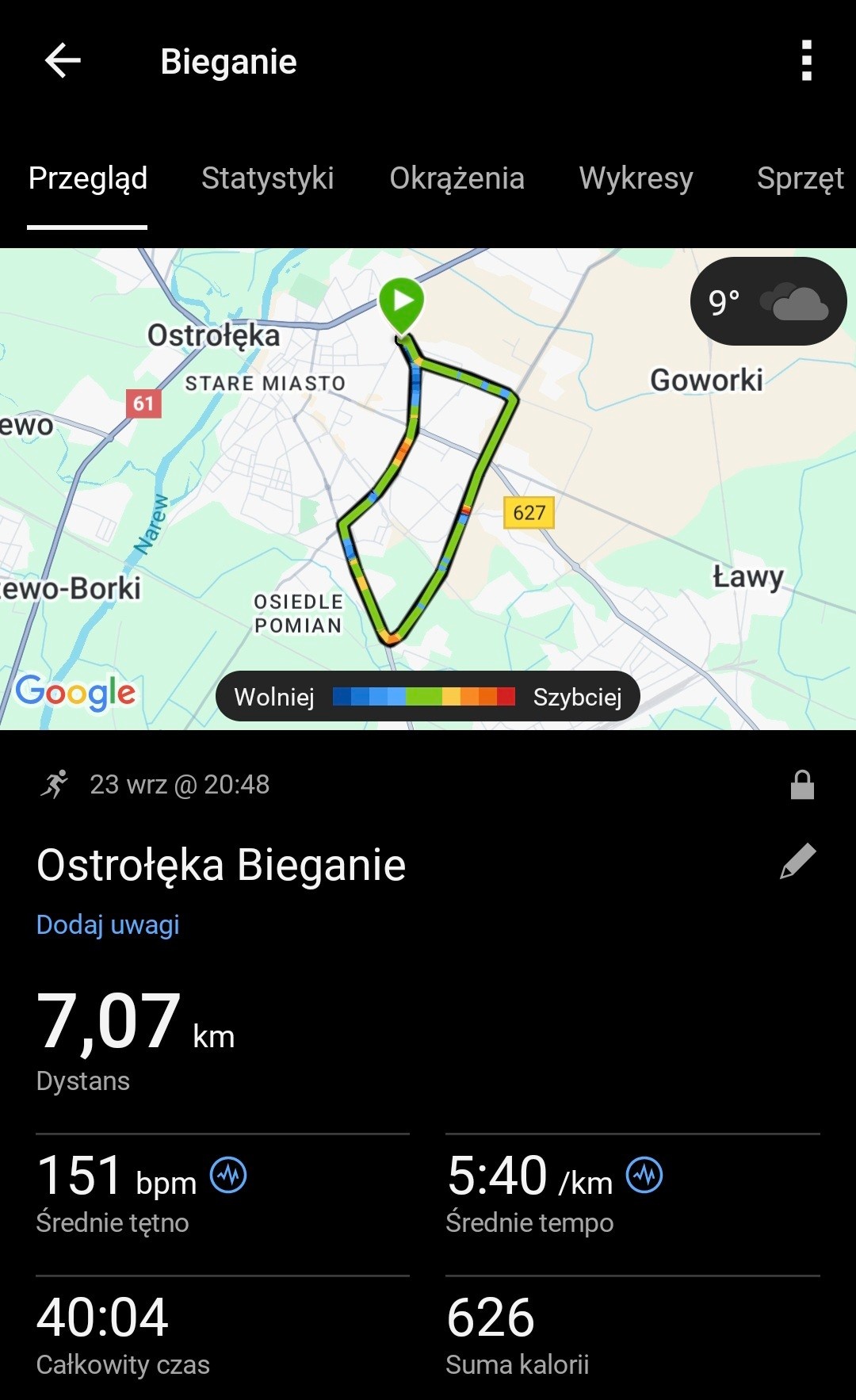
Task: Select the Sprzęt tab
Action: (x=799, y=178)
